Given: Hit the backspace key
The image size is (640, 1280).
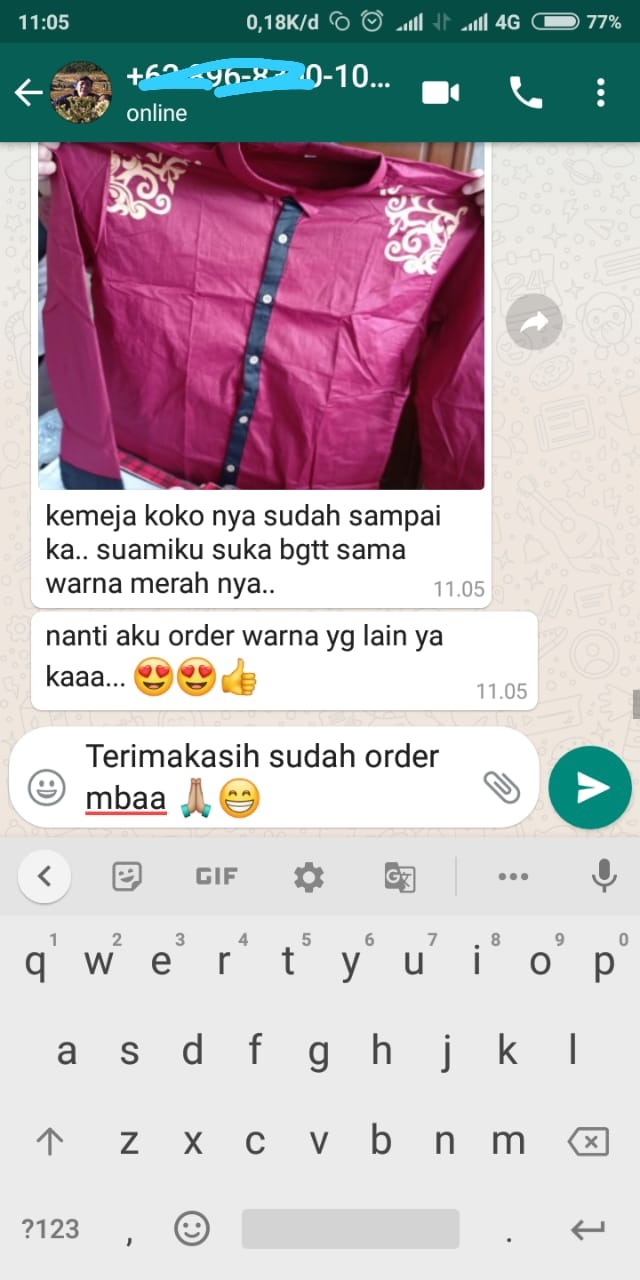Looking at the screenshot, I should pos(587,1141).
